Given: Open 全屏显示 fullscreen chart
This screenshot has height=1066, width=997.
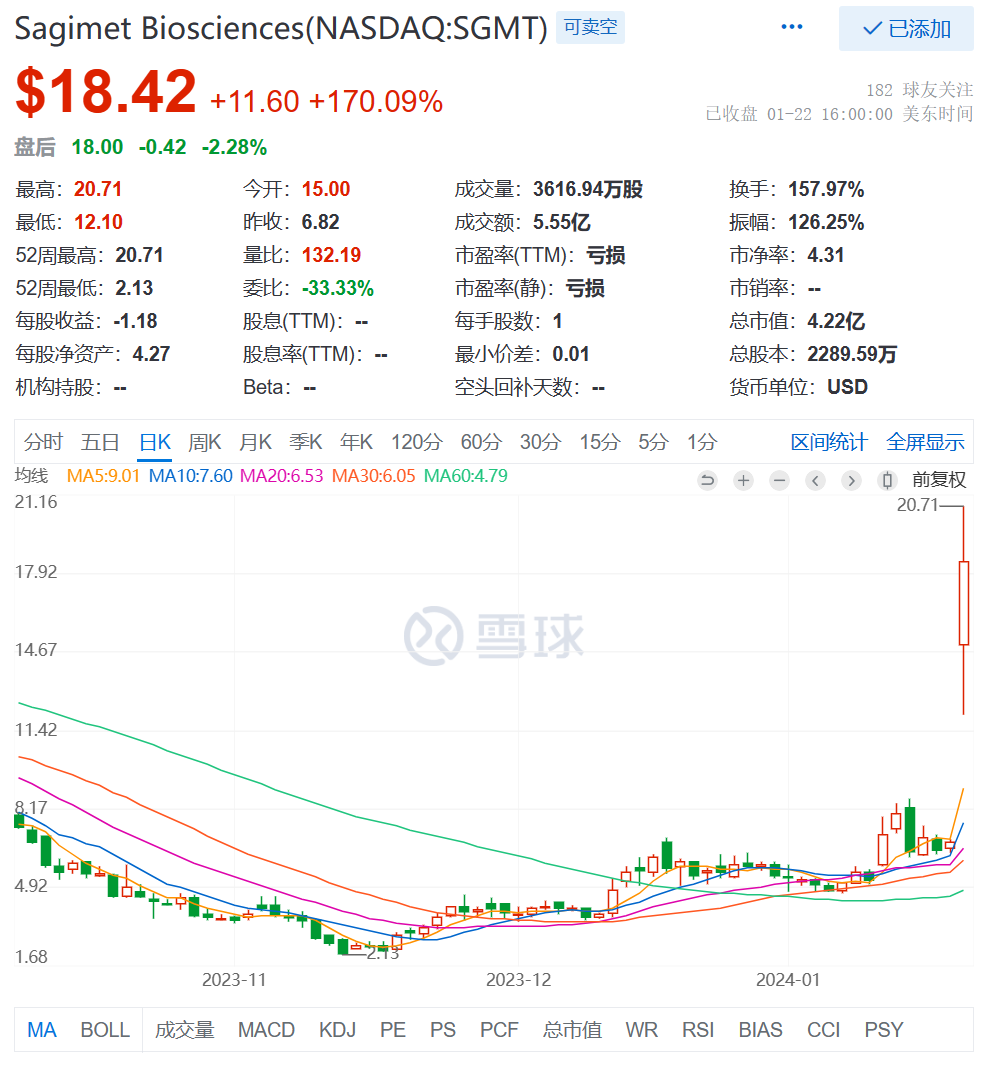Looking at the screenshot, I should click(925, 442).
